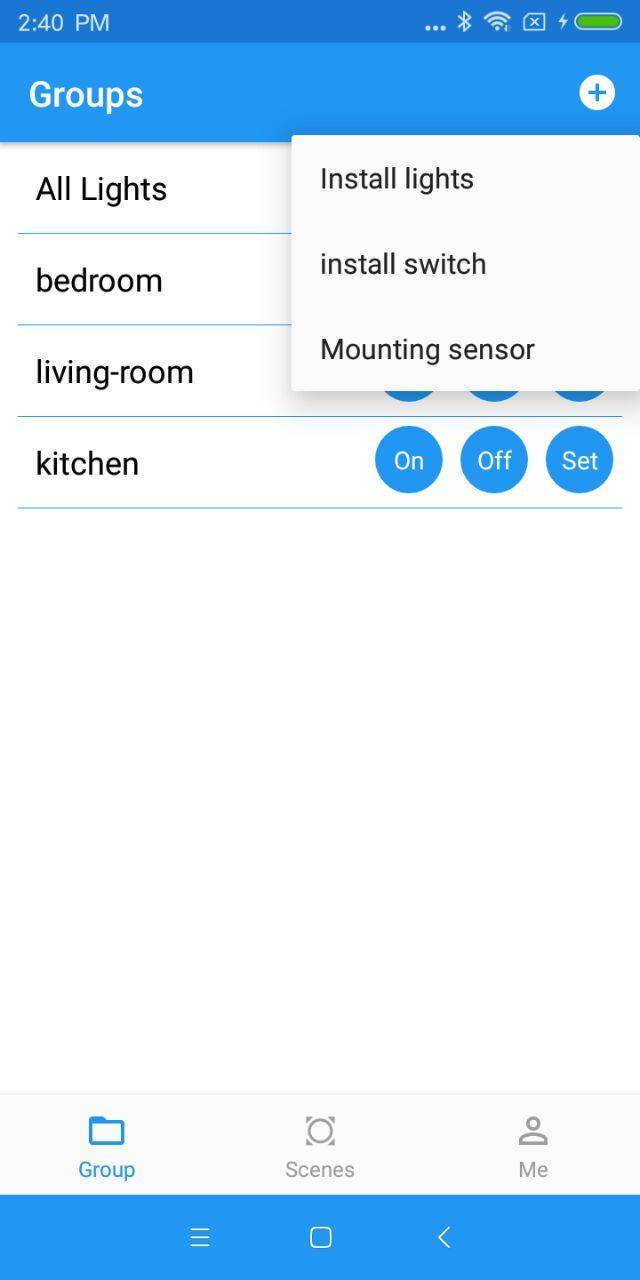640x1280 pixels.
Task: Go to the Group tab
Action: [x=107, y=1146]
